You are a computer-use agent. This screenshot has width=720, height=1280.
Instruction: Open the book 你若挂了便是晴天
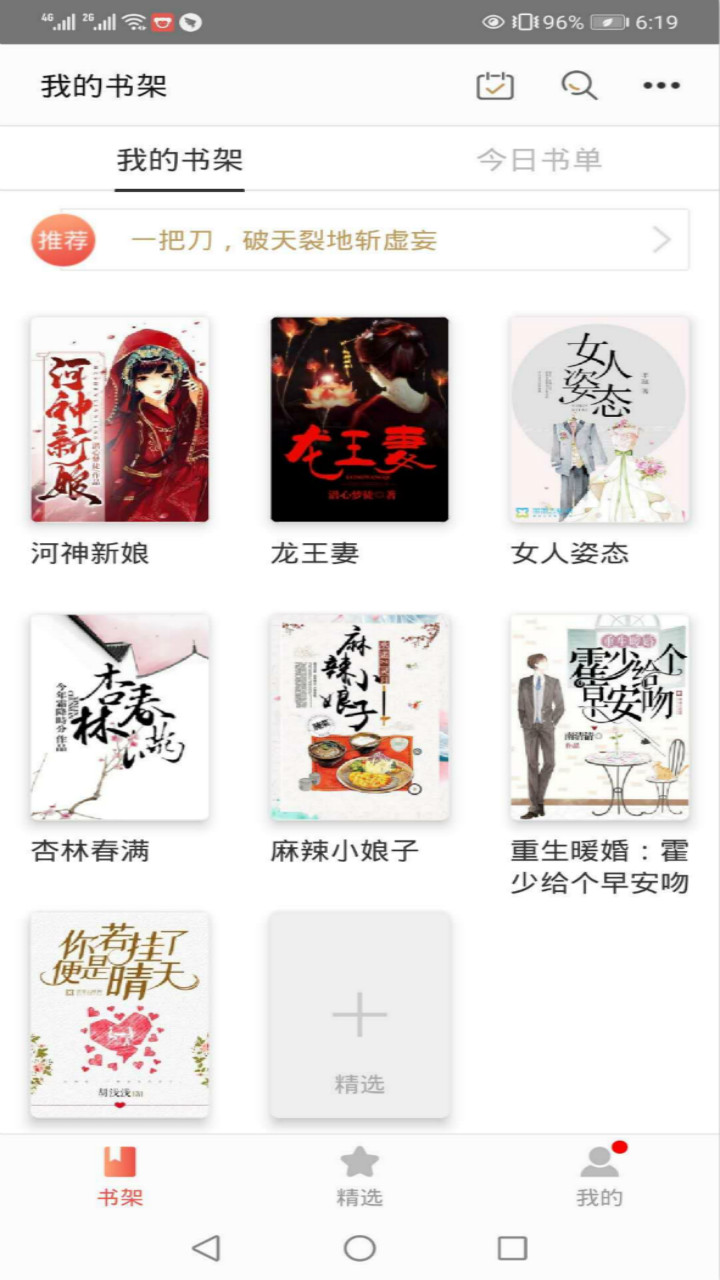[x=120, y=1014]
